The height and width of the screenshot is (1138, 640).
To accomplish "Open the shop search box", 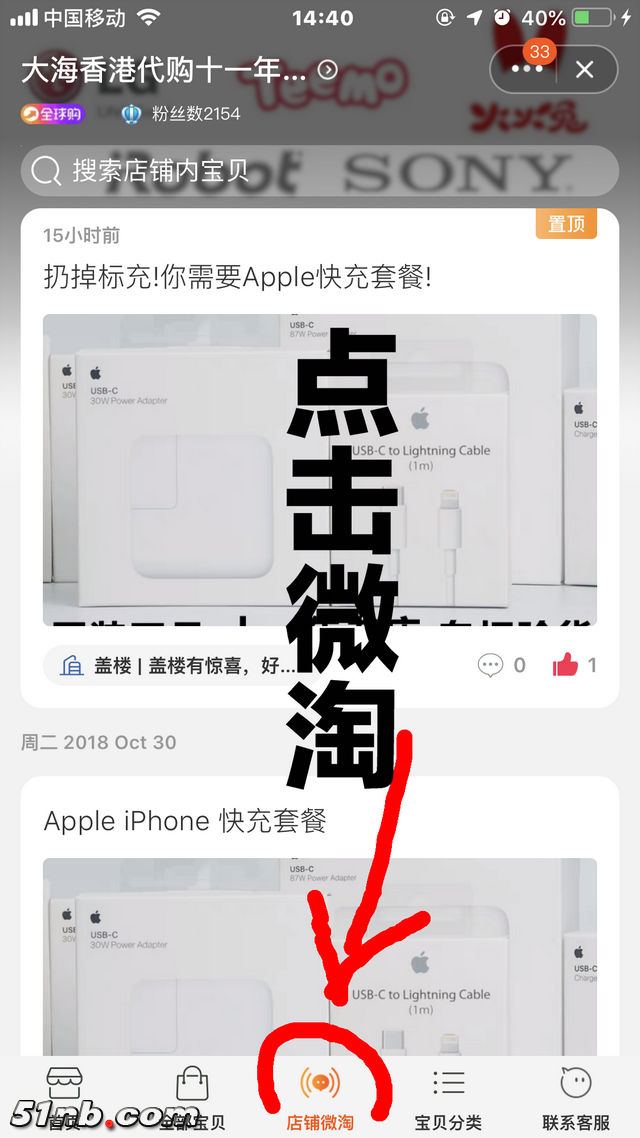I will tap(320, 171).
